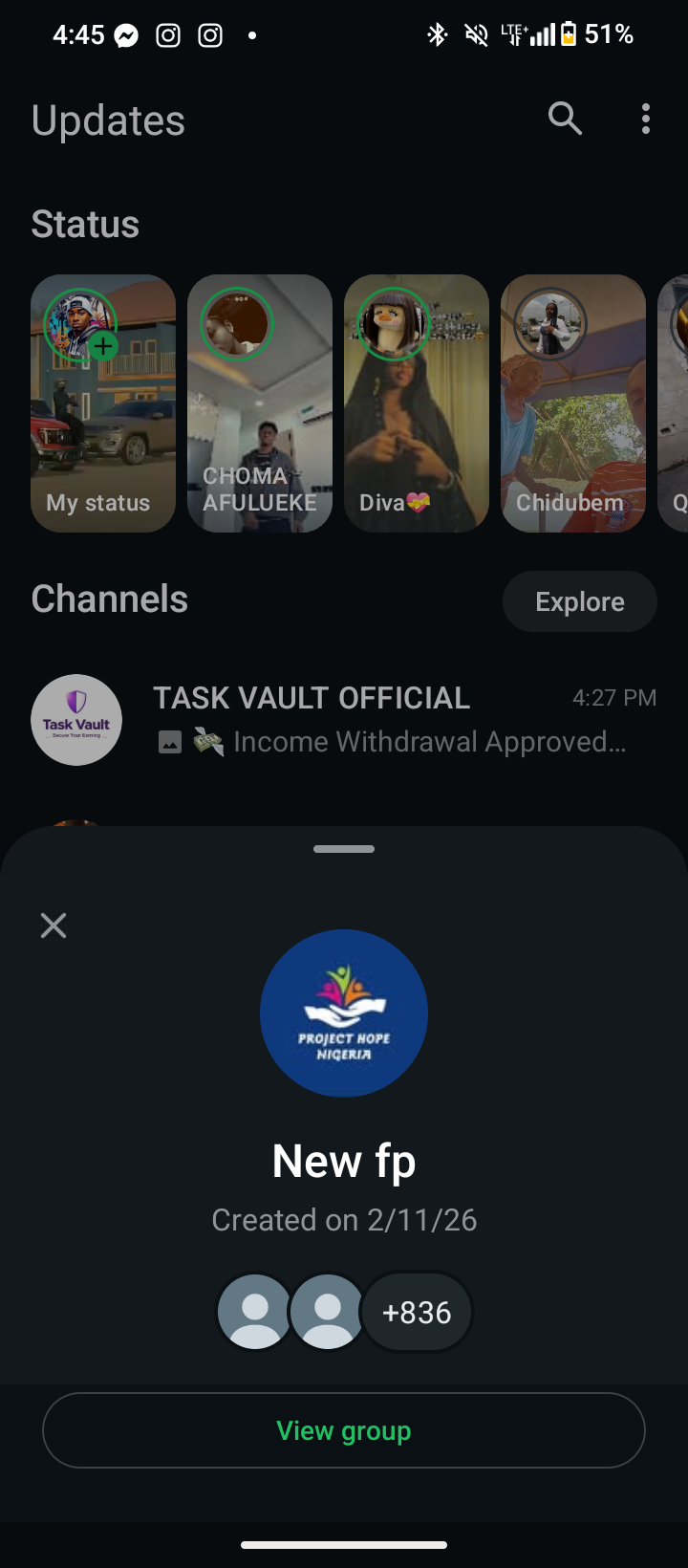Image resolution: width=688 pixels, height=1568 pixels.
Task: Open the search icon in Updates
Action: point(565,120)
